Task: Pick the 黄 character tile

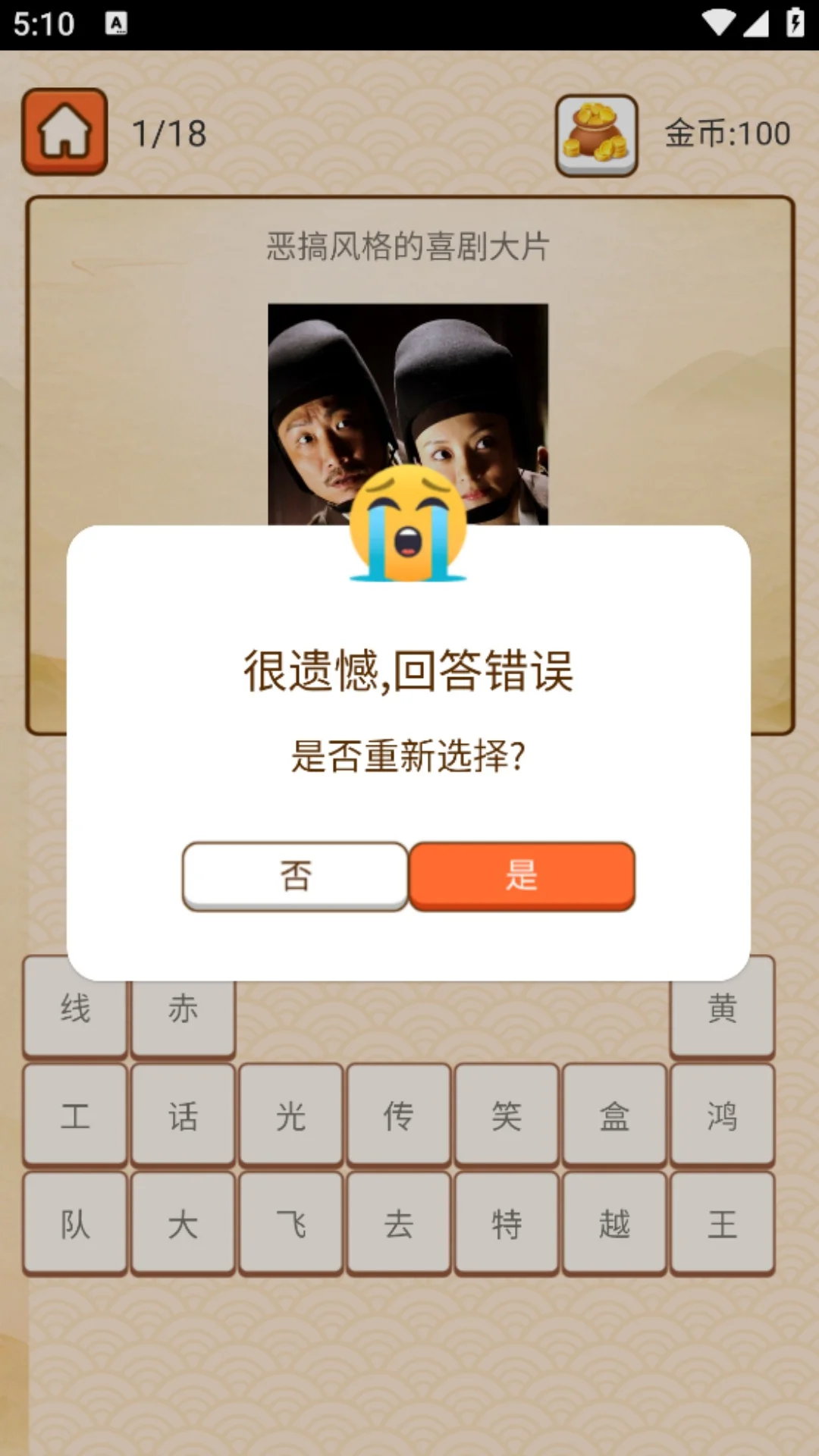Action: click(x=723, y=1009)
